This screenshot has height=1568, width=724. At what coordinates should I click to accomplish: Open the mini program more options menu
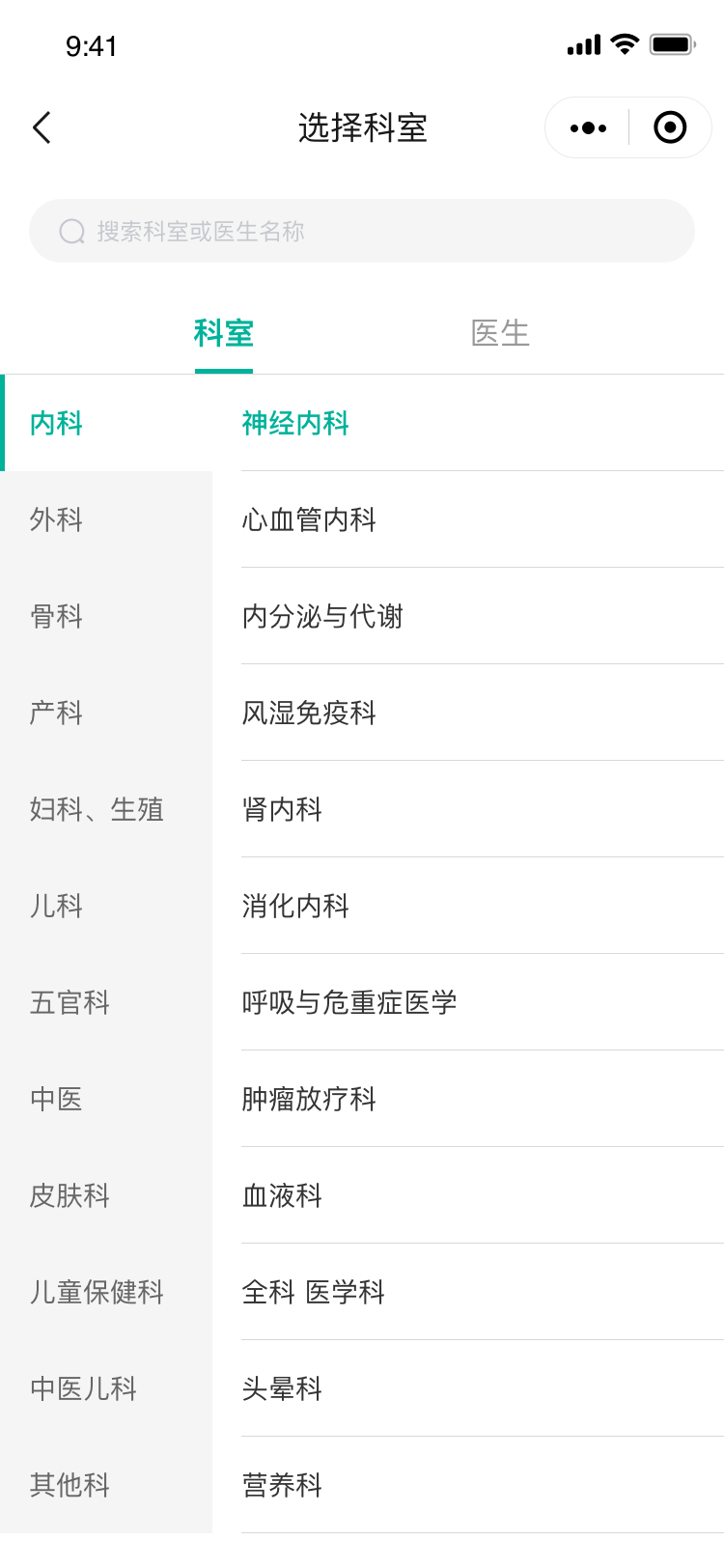click(588, 127)
